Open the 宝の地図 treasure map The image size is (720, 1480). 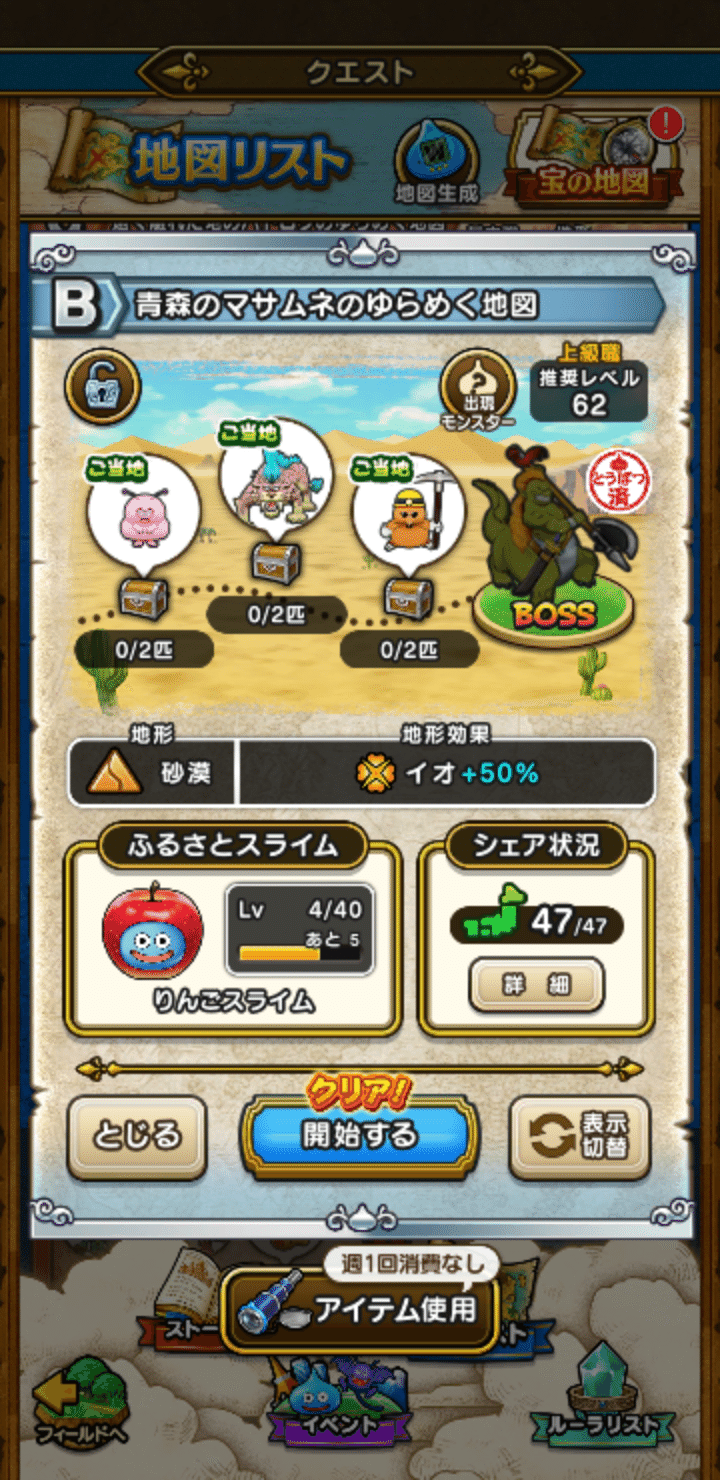[x=596, y=158]
